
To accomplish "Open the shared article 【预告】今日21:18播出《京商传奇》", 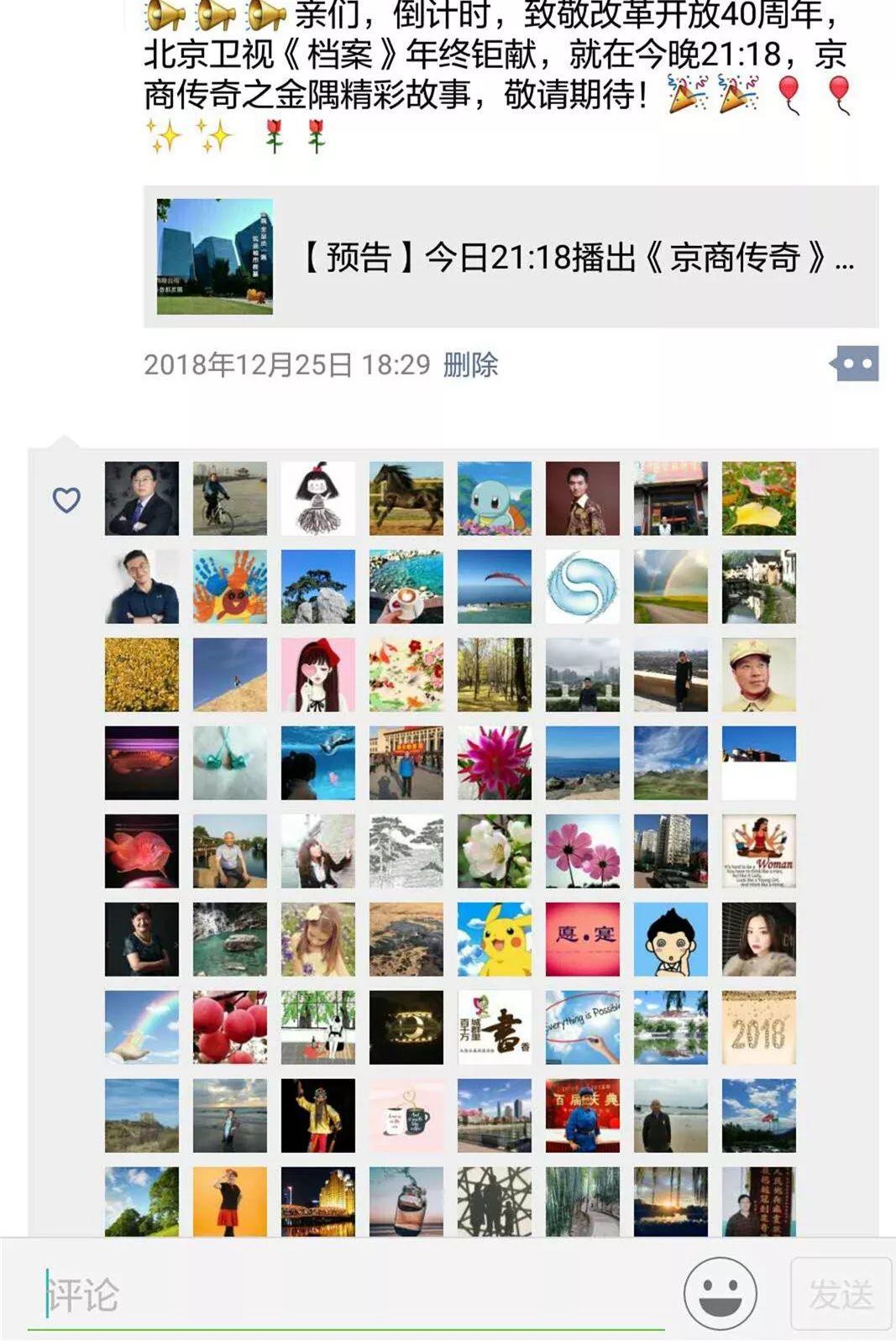I will tap(511, 257).
